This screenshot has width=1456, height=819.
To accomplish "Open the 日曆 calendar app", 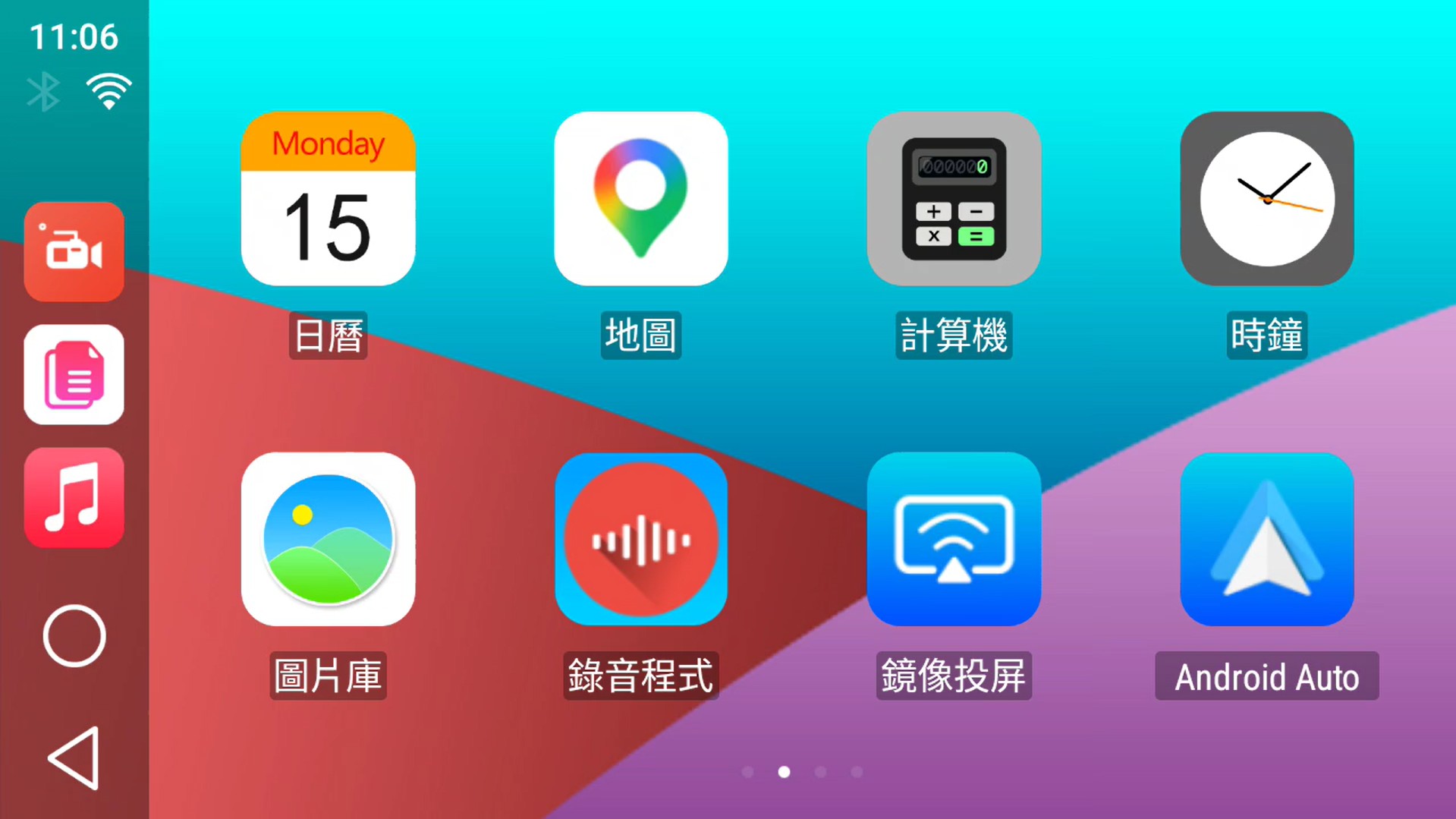I will pyautogui.click(x=328, y=199).
